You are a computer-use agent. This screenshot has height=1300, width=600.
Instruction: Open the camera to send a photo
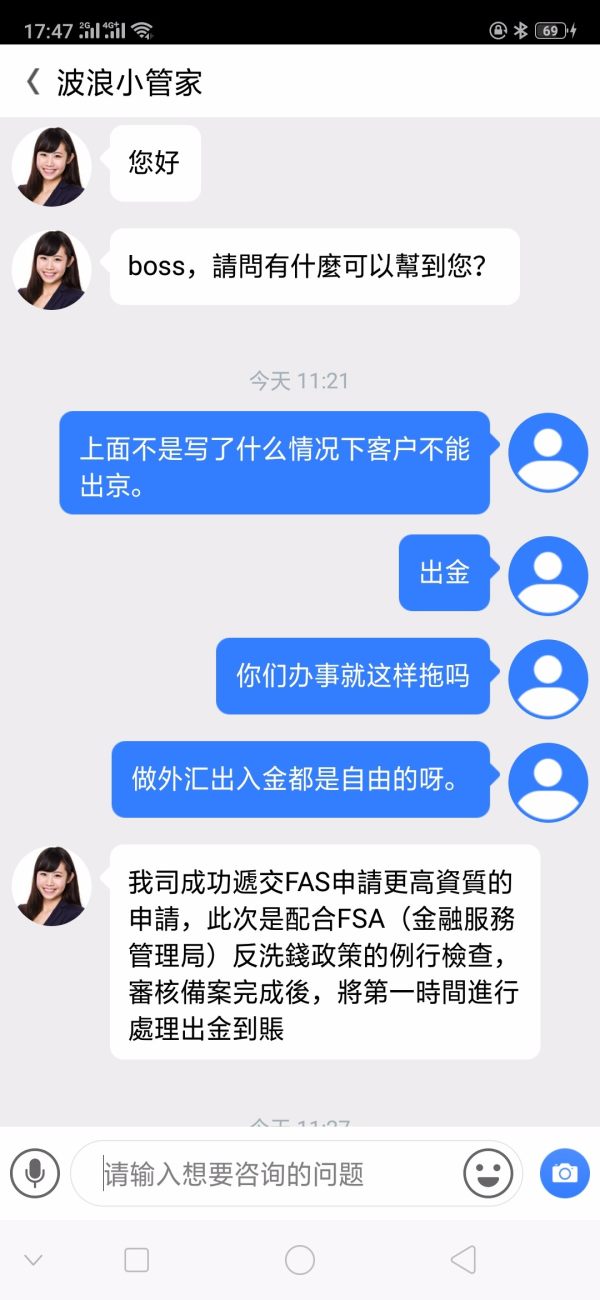point(565,1173)
